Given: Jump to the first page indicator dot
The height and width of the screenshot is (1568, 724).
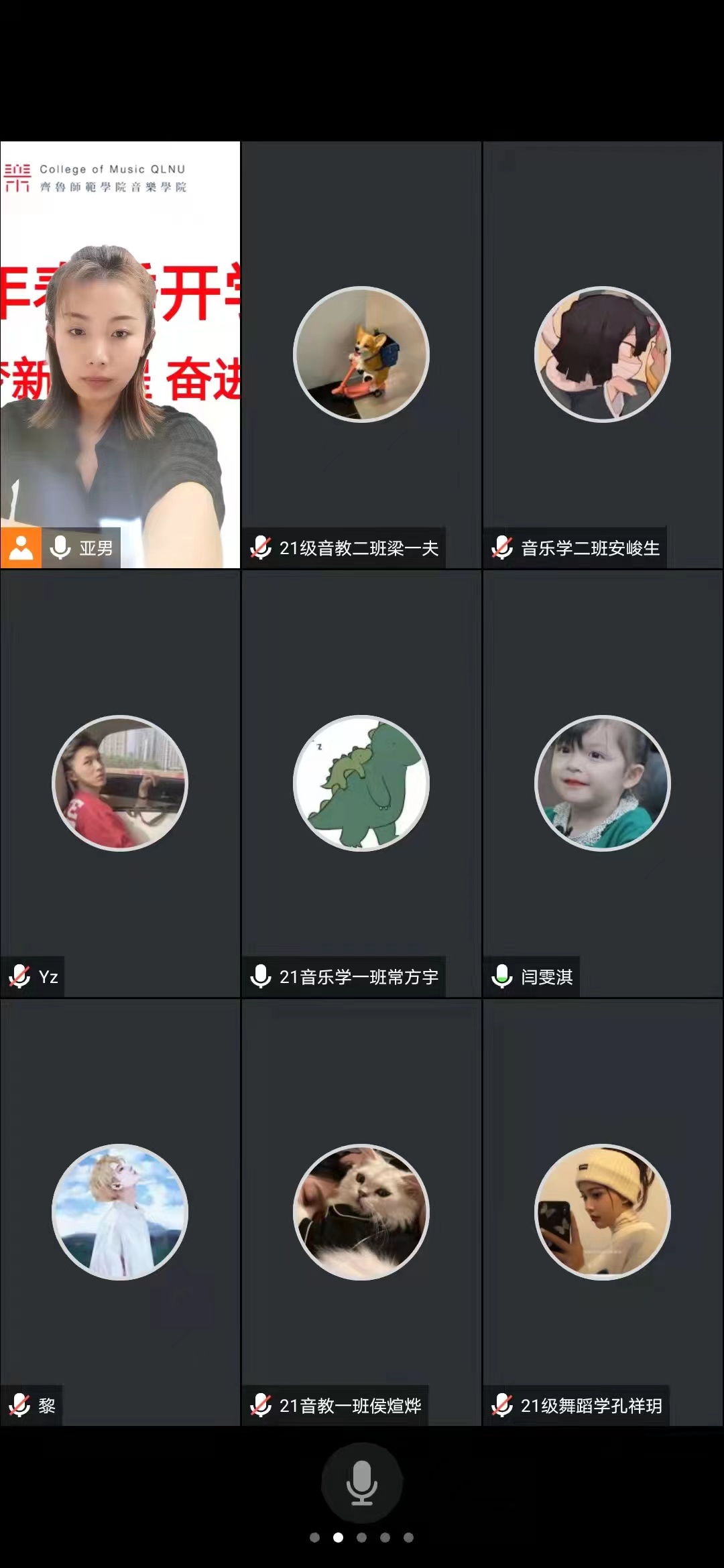Looking at the screenshot, I should click(314, 1537).
